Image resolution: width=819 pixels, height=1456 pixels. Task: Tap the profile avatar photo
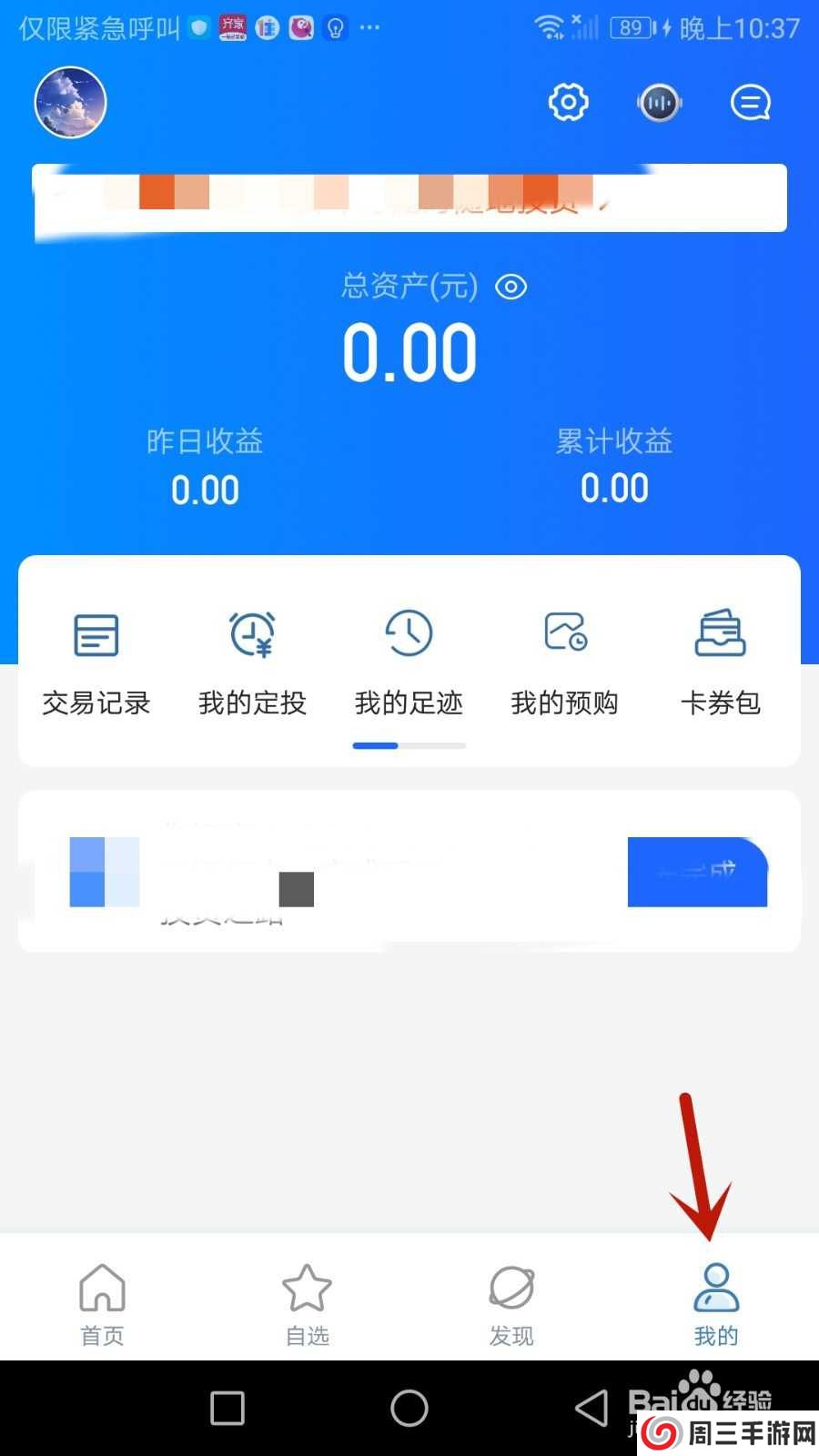(69, 102)
